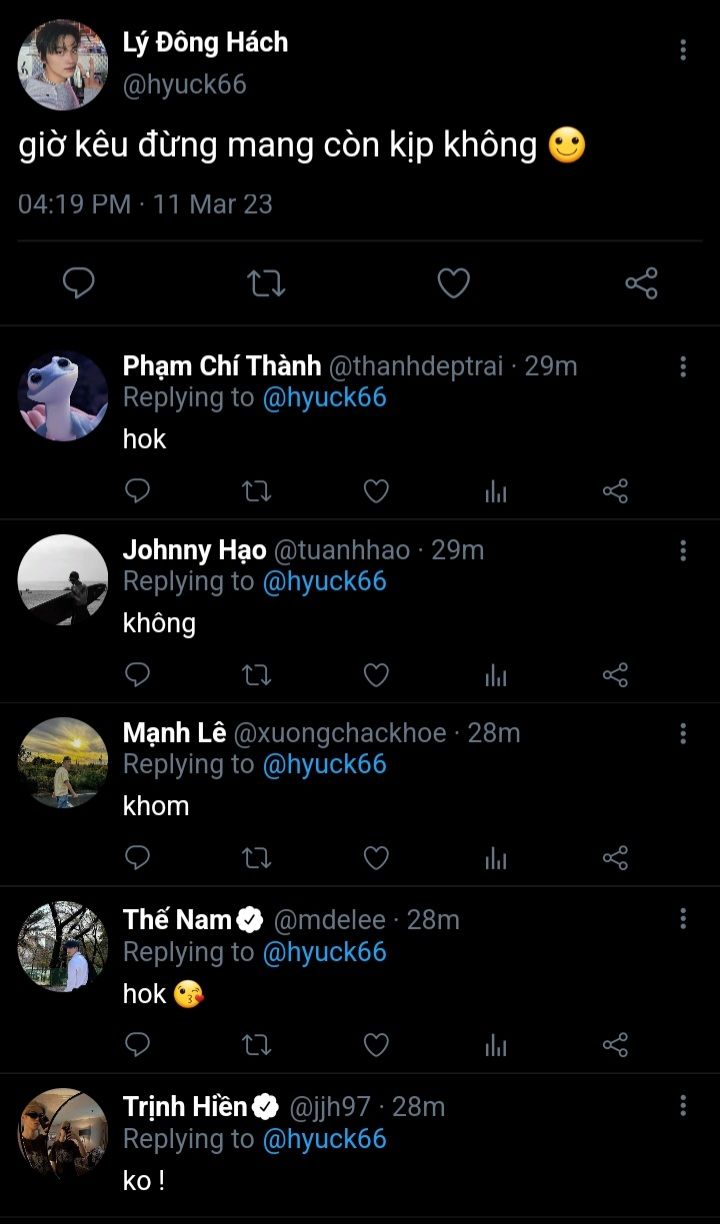Screen dimensions: 720x1224
Task: Share Thế Nam's reply
Action: 615,1045
